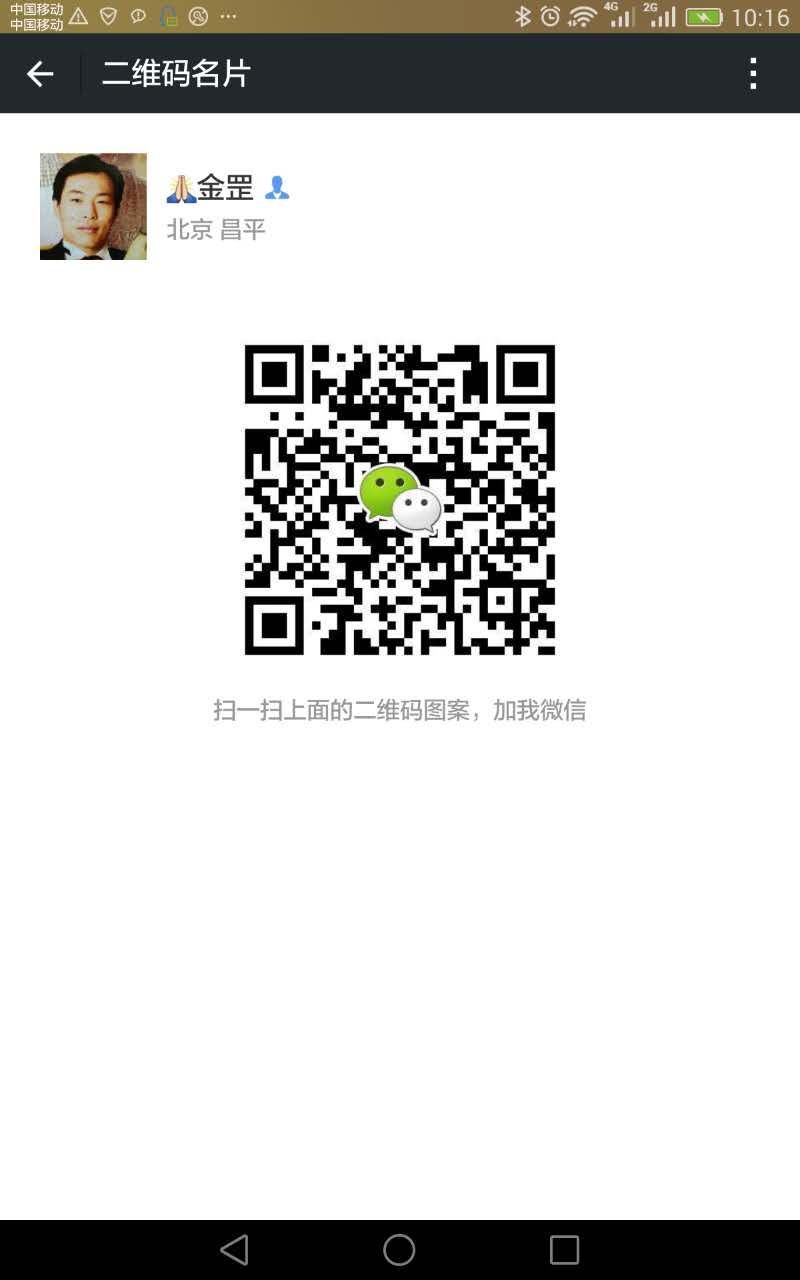Open the recent apps overview

(564, 1250)
